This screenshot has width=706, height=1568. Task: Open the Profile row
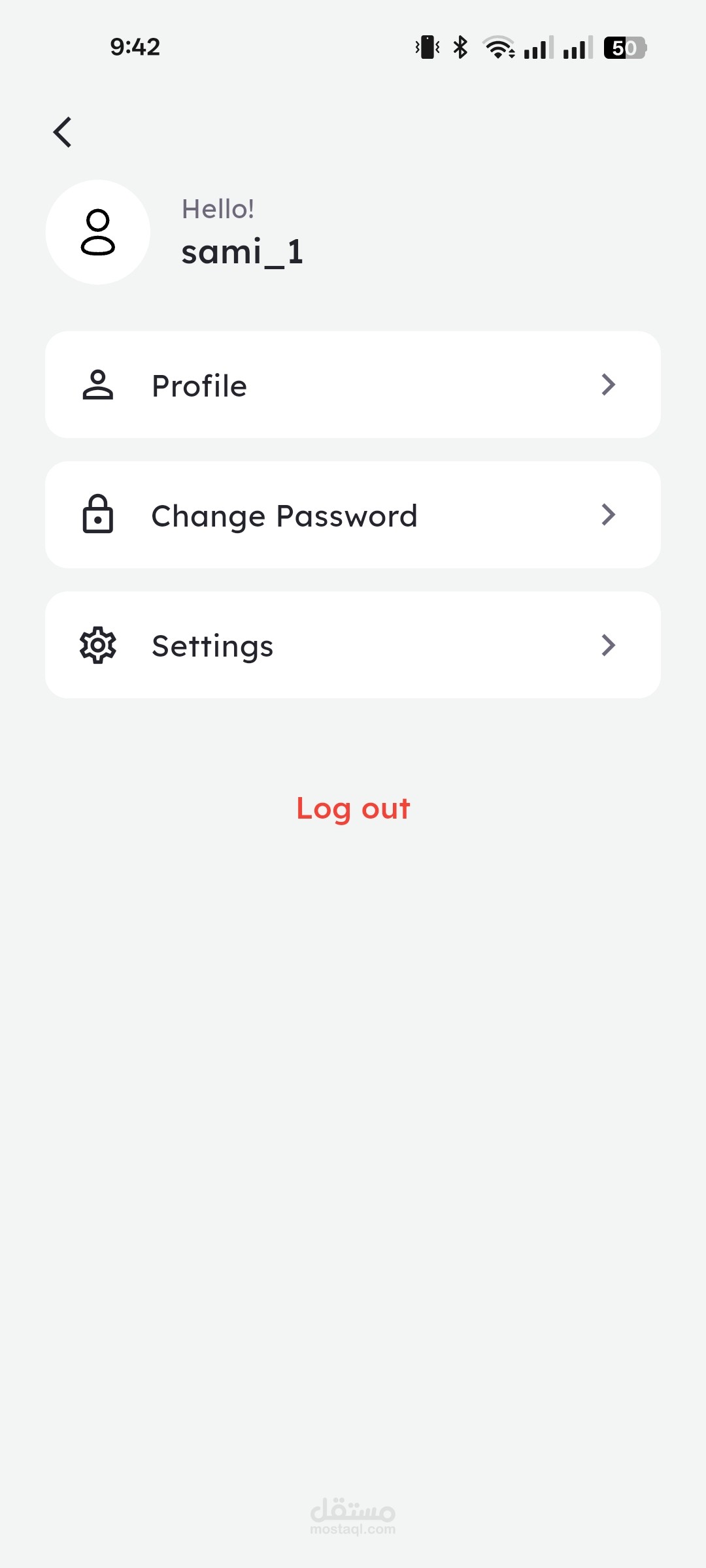pos(353,385)
